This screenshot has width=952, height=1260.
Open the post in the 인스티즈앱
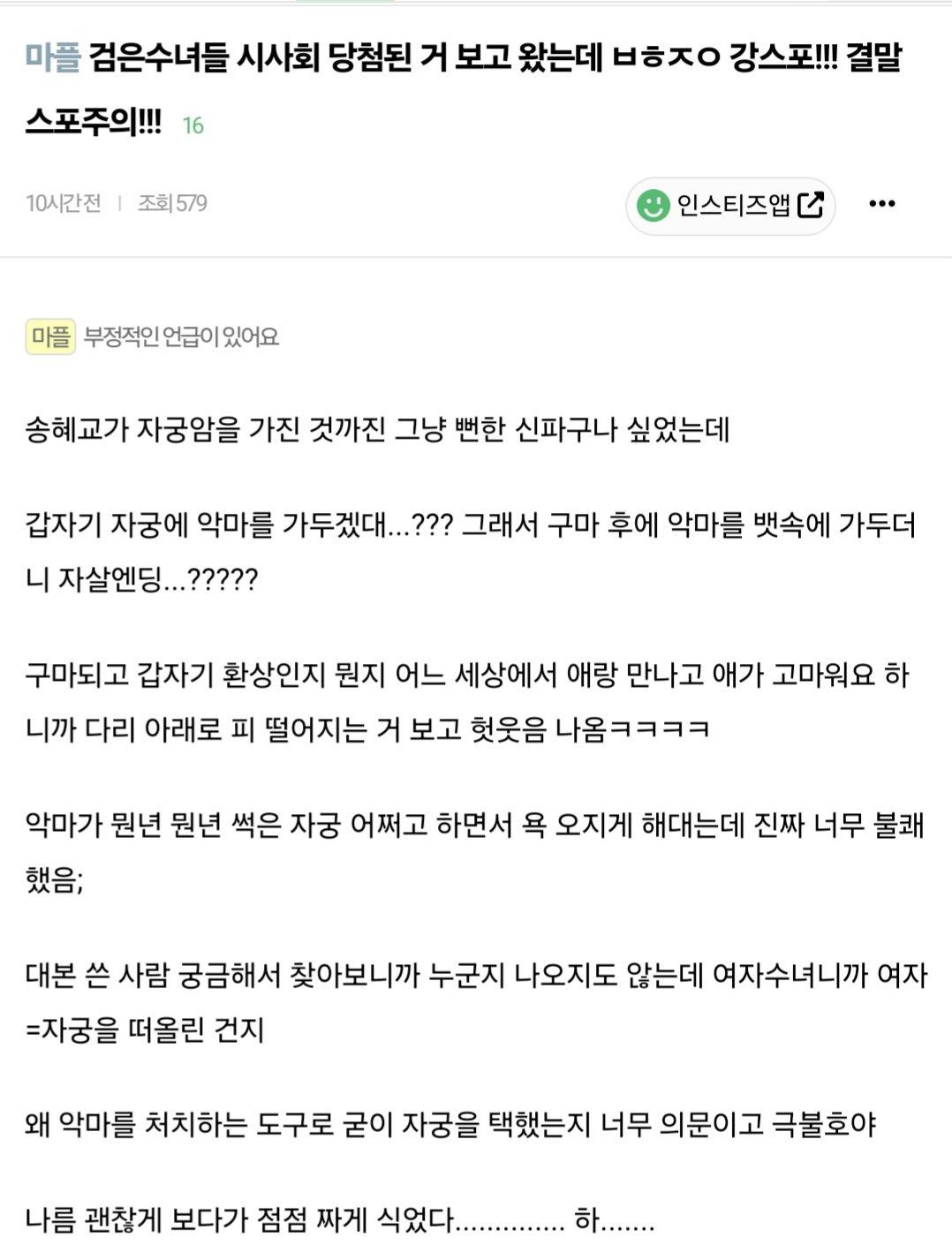pyautogui.click(x=730, y=206)
